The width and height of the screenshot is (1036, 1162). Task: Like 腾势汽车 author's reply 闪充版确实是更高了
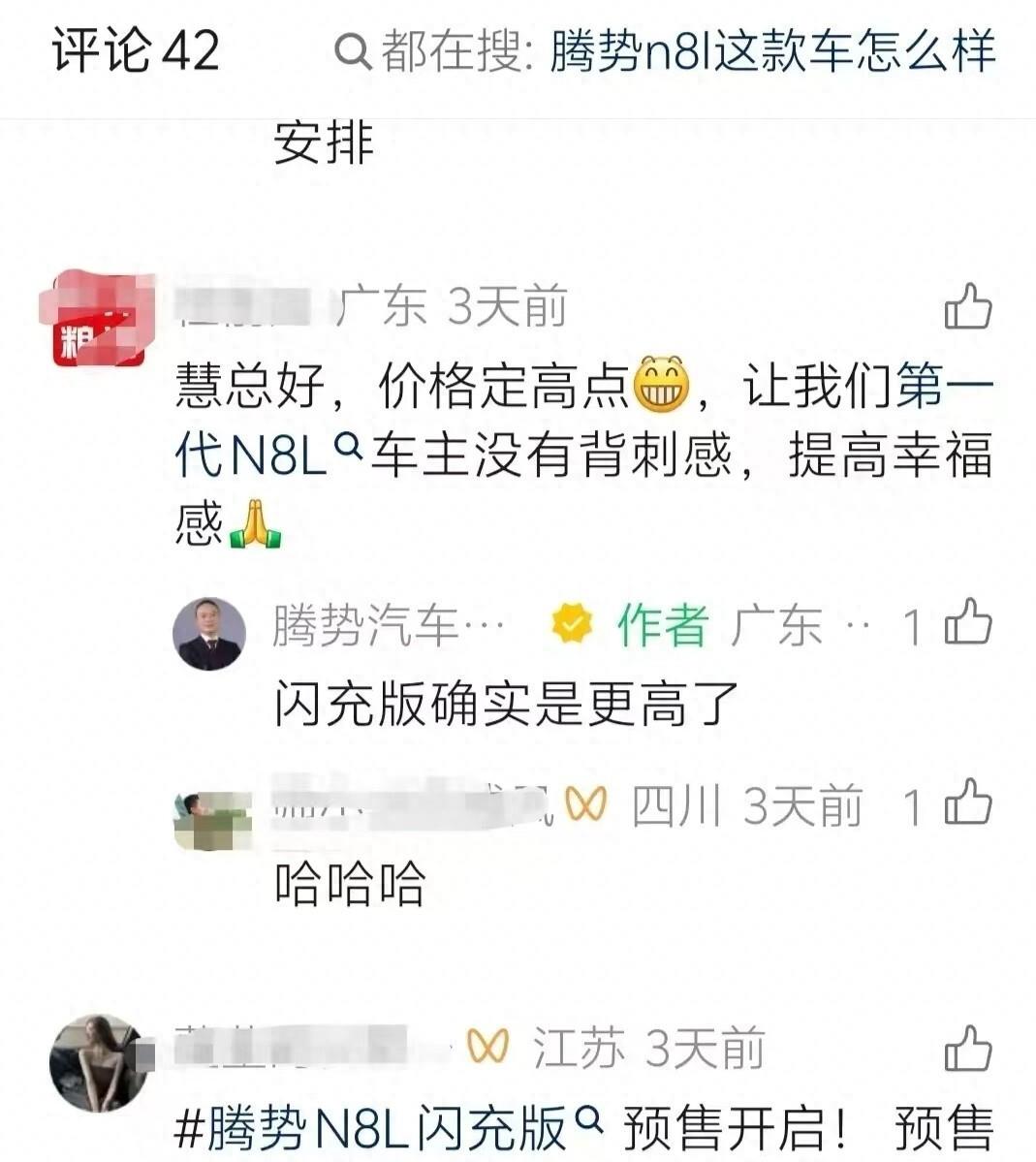(x=968, y=623)
